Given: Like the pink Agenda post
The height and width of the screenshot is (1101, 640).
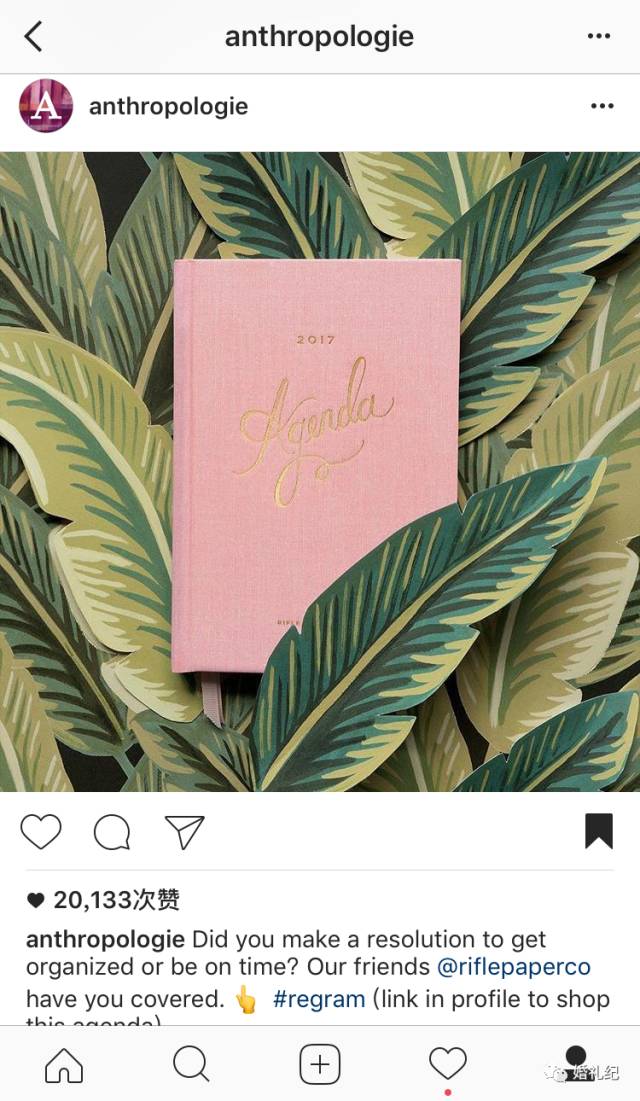Looking at the screenshot, I should (x=41, y=832).
